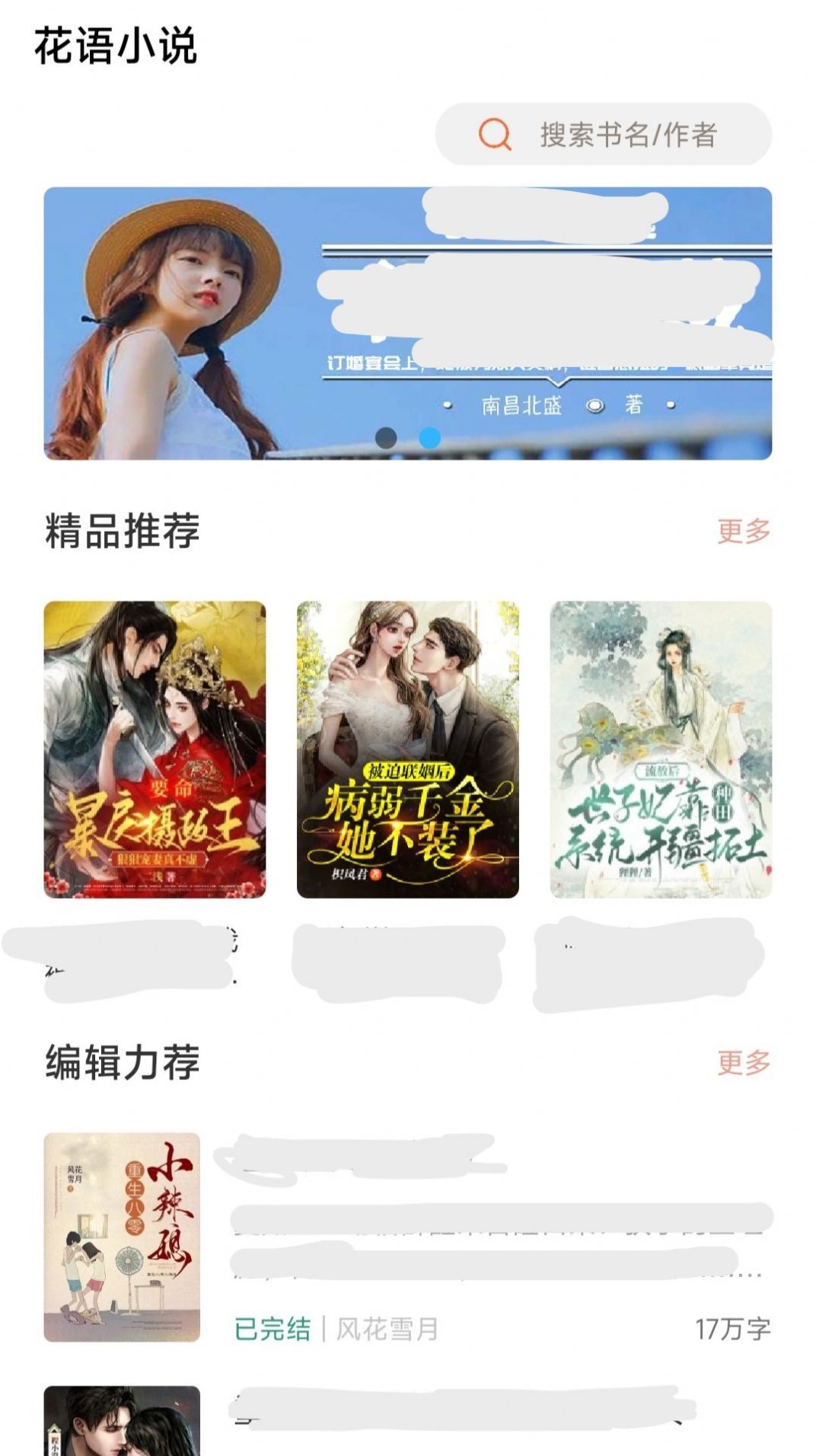Viewport: 816px width, 1456px height.
Task: Open the 重生八零小辣媳 novel by 风花雪月
Action: tap(122, 1237)
